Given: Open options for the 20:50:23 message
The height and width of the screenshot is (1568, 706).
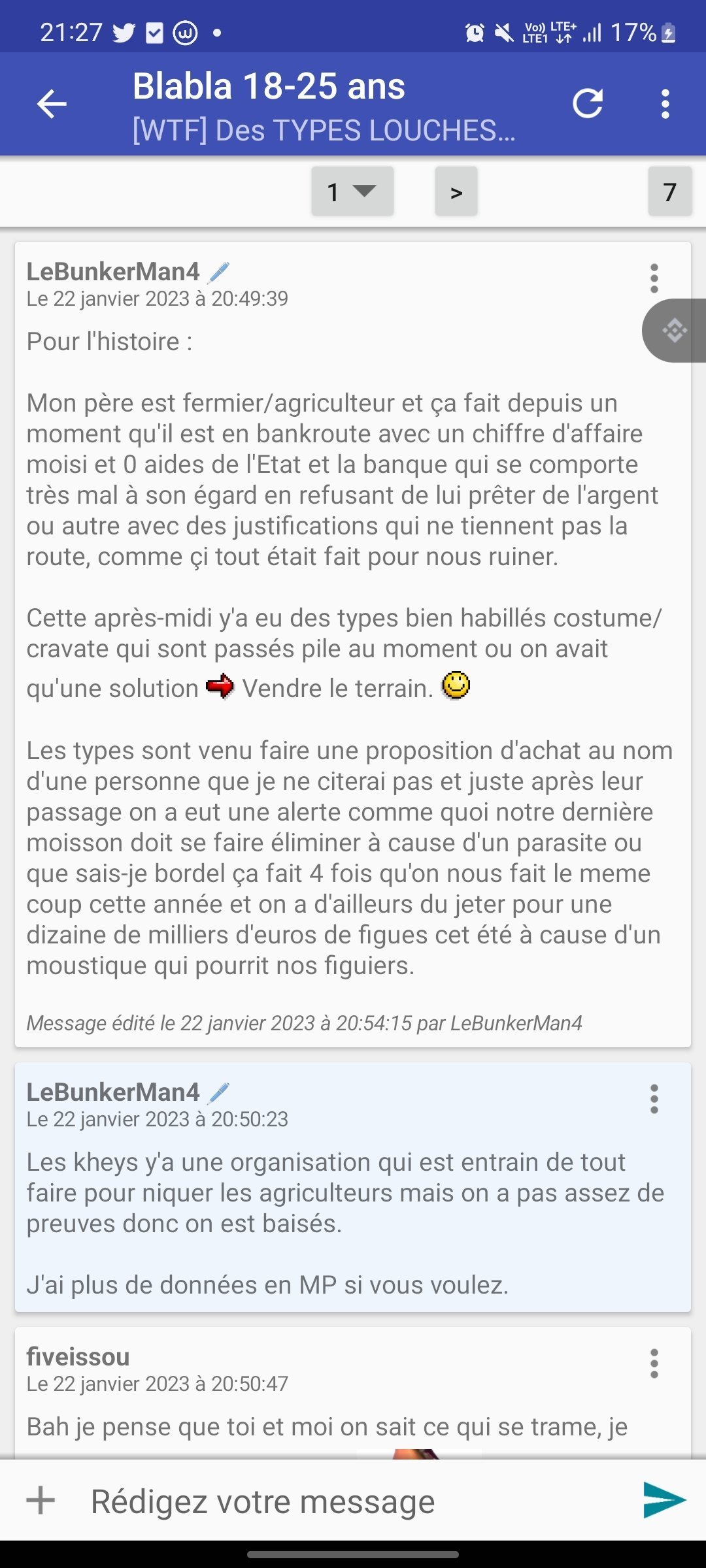Looking at the screenshot, I should 654,1099.
